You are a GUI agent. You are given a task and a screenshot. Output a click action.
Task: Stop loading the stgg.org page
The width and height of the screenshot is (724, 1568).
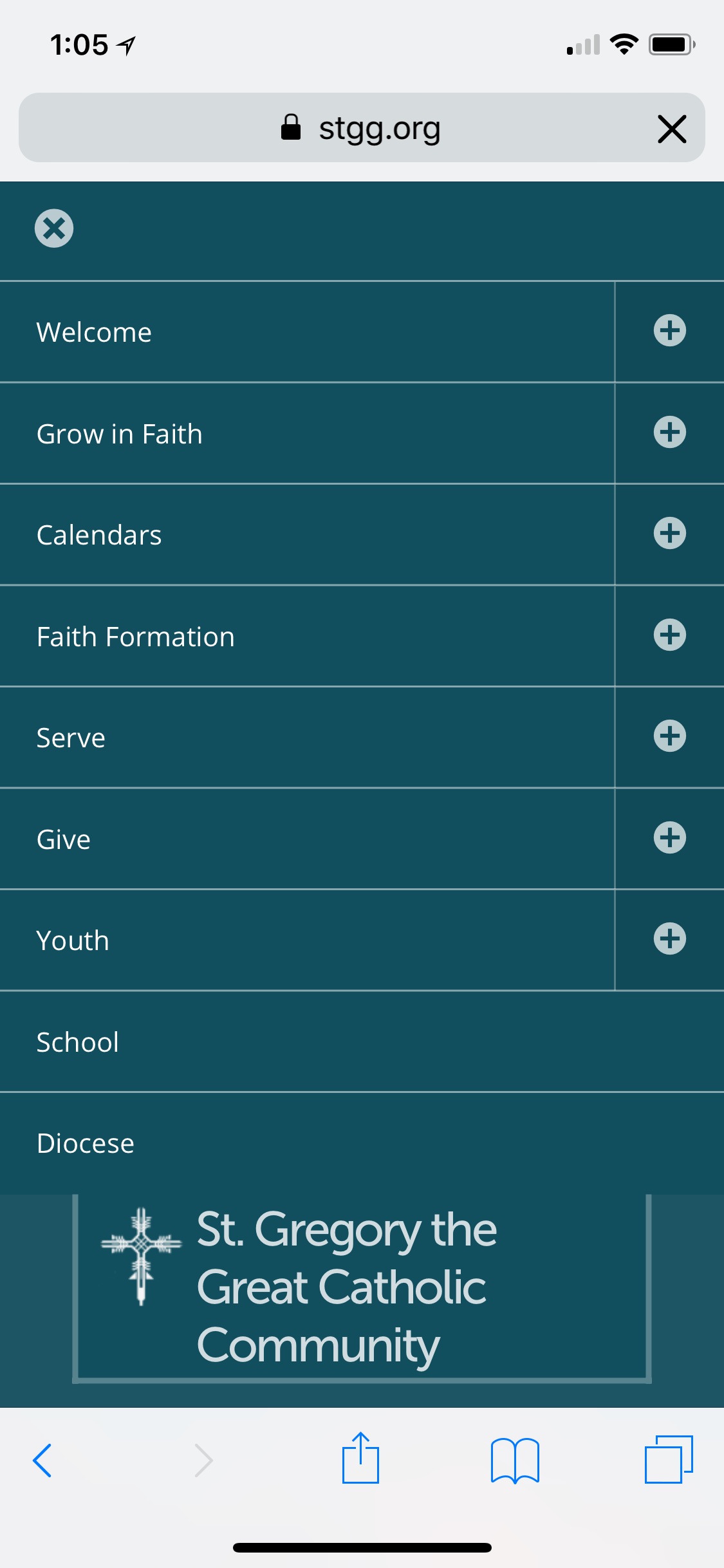click(672, 129)
